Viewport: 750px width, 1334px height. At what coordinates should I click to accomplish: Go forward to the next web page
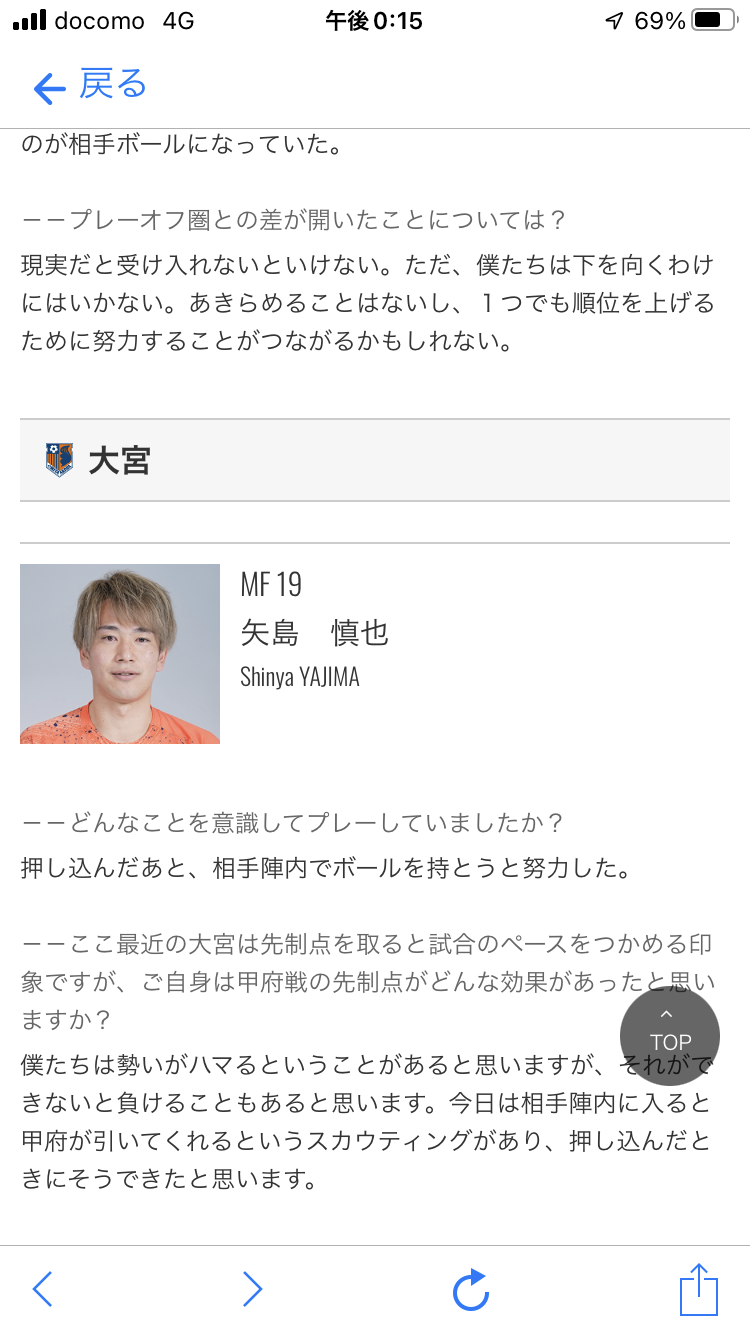[x=252, y=1290]
